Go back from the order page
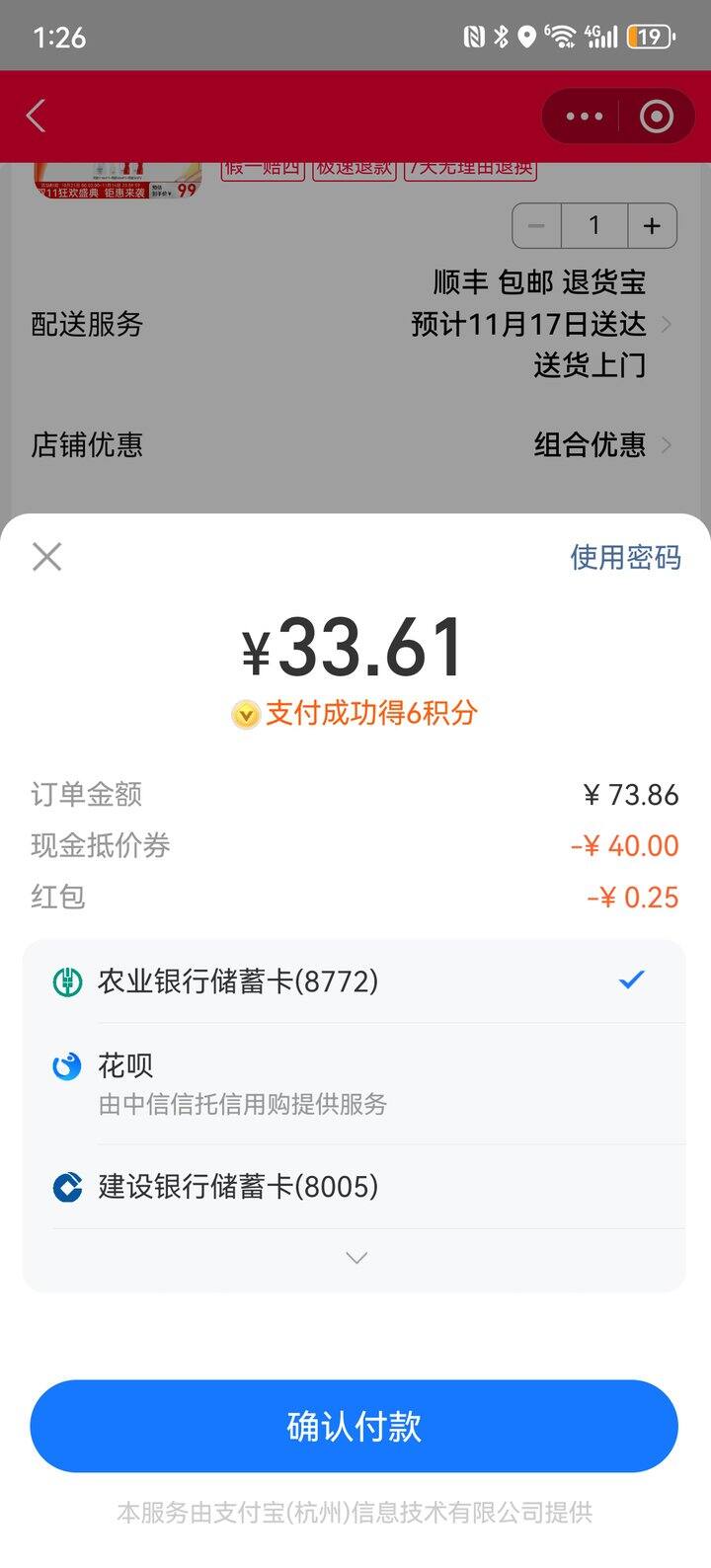711x1568 pixels. click(x=37, y=117)
